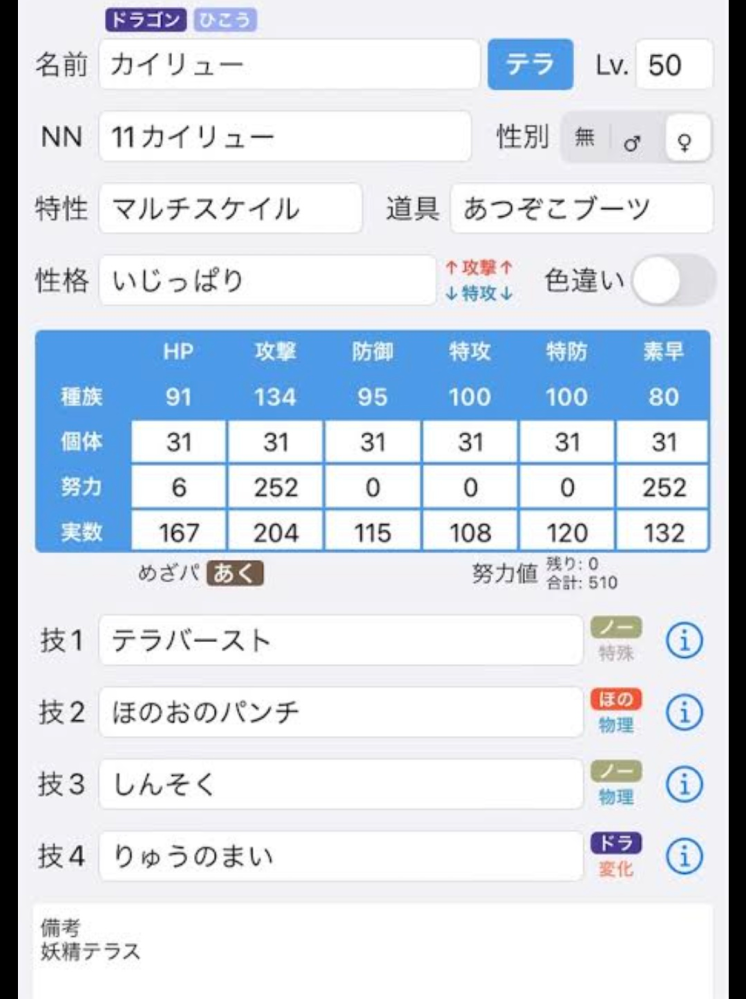Open the いじっぱり nature selector

263,282
